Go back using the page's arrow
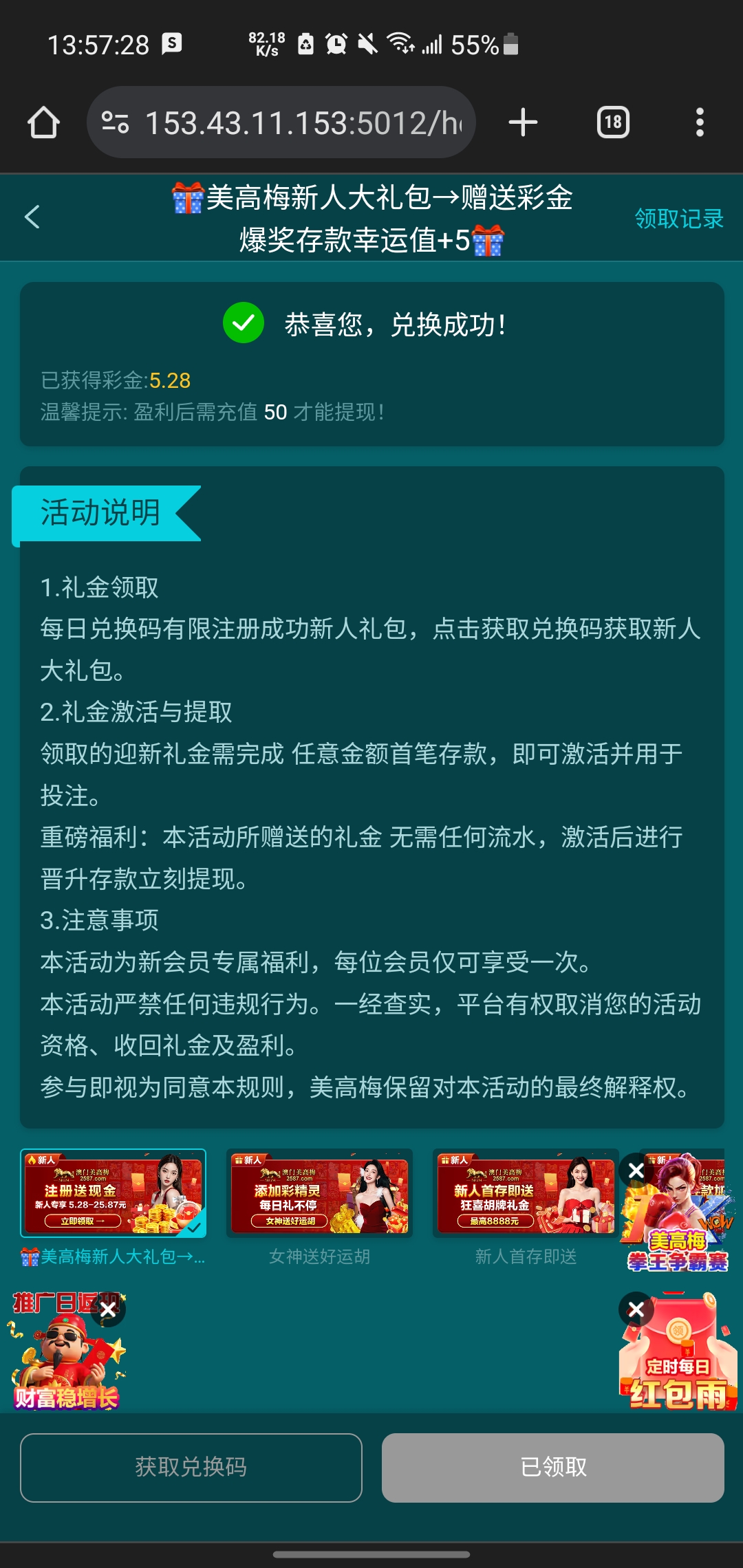The width and height of the screenshot is (743, 1568). (32, 217)
